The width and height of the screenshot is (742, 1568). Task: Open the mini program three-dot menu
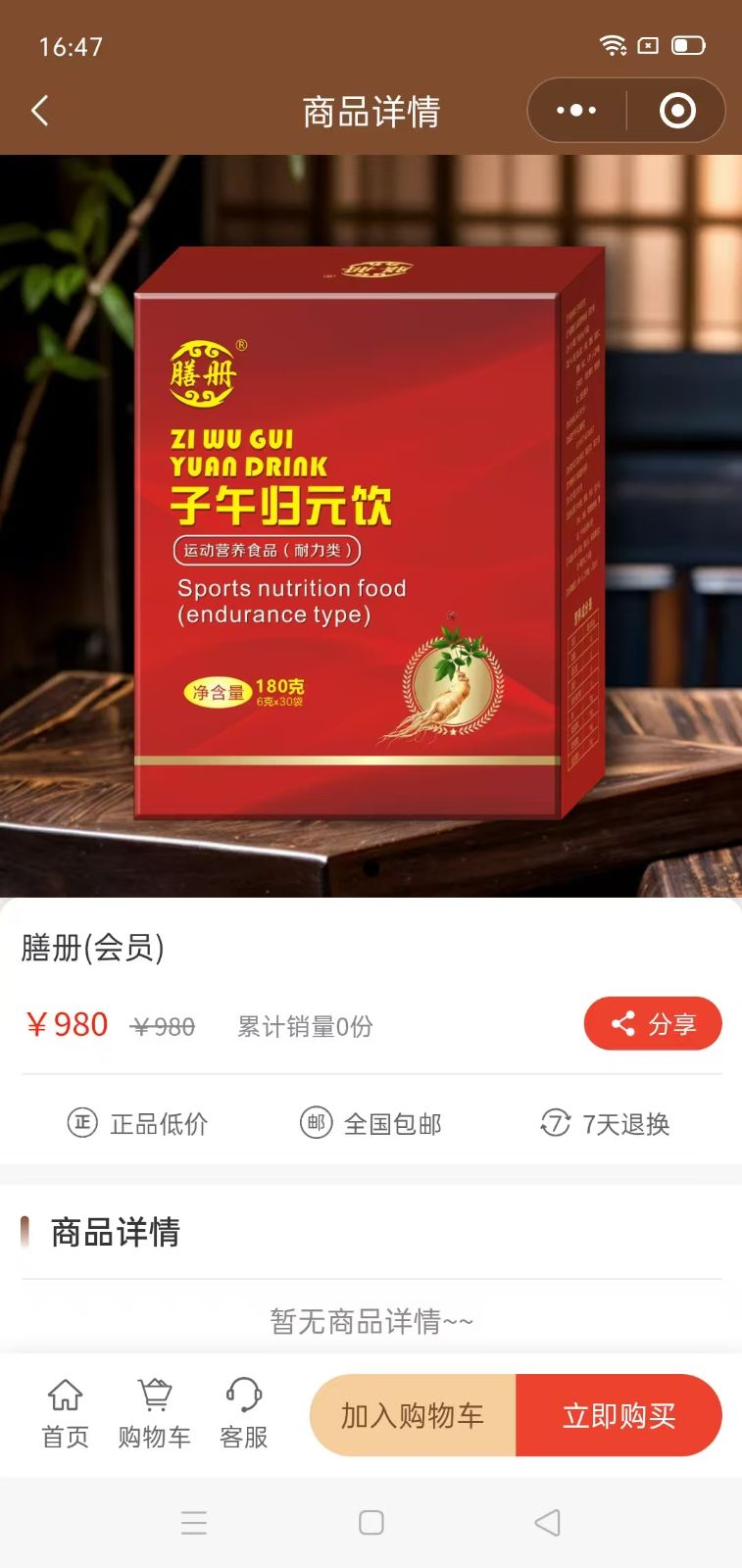click(576, 111)
